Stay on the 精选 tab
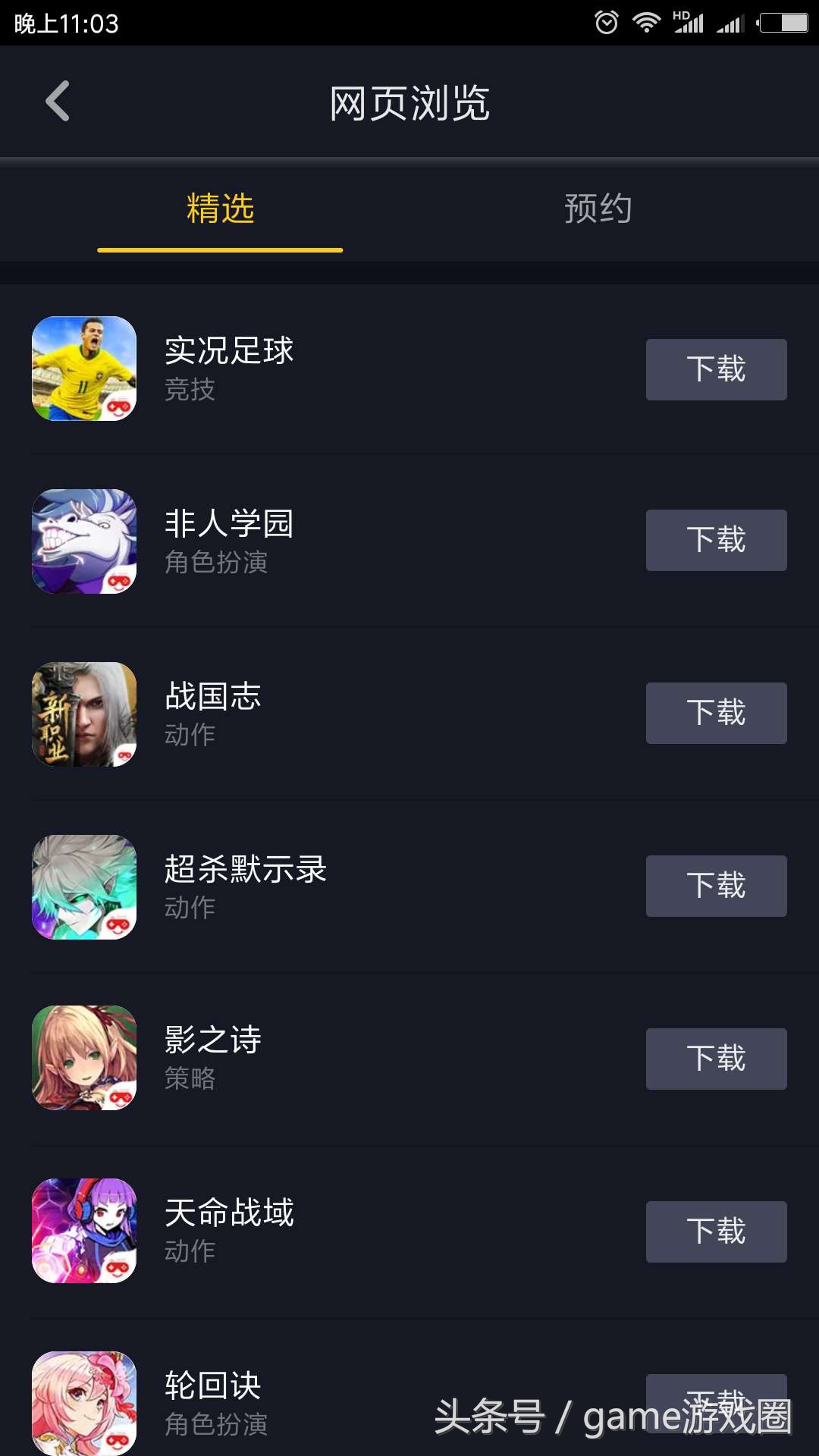 pyautogui.click(x=220, y=210)
